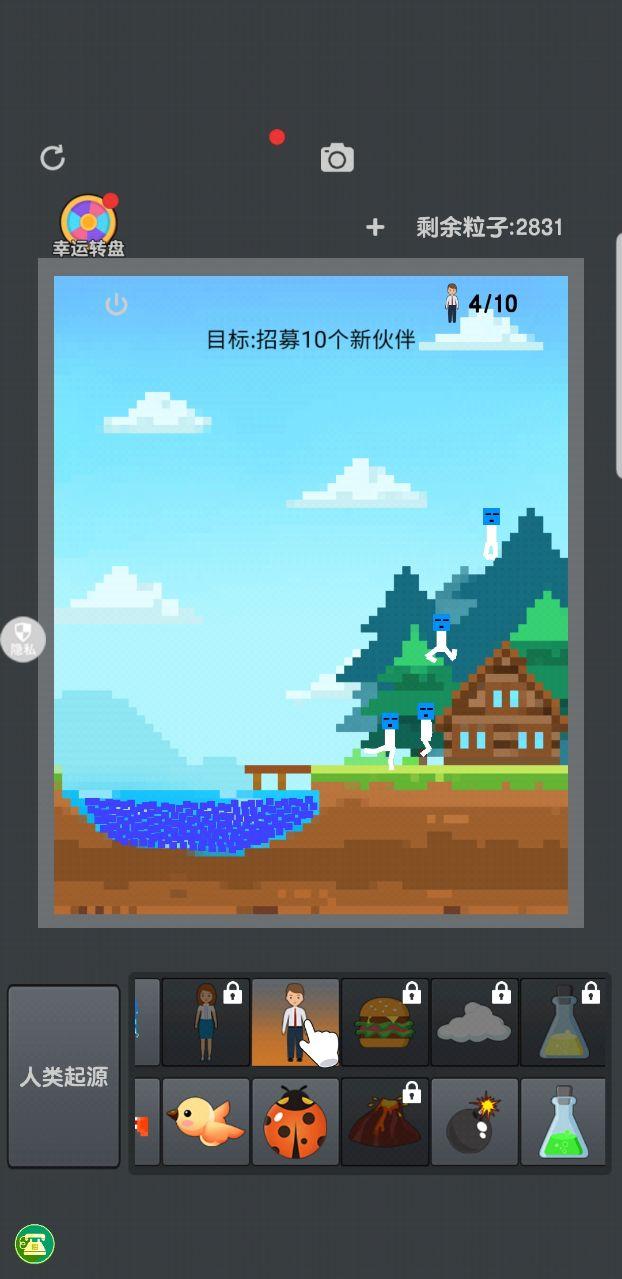Select the locked woman character item
This screenshot has height=1279, width=622.
[206, 1022]
